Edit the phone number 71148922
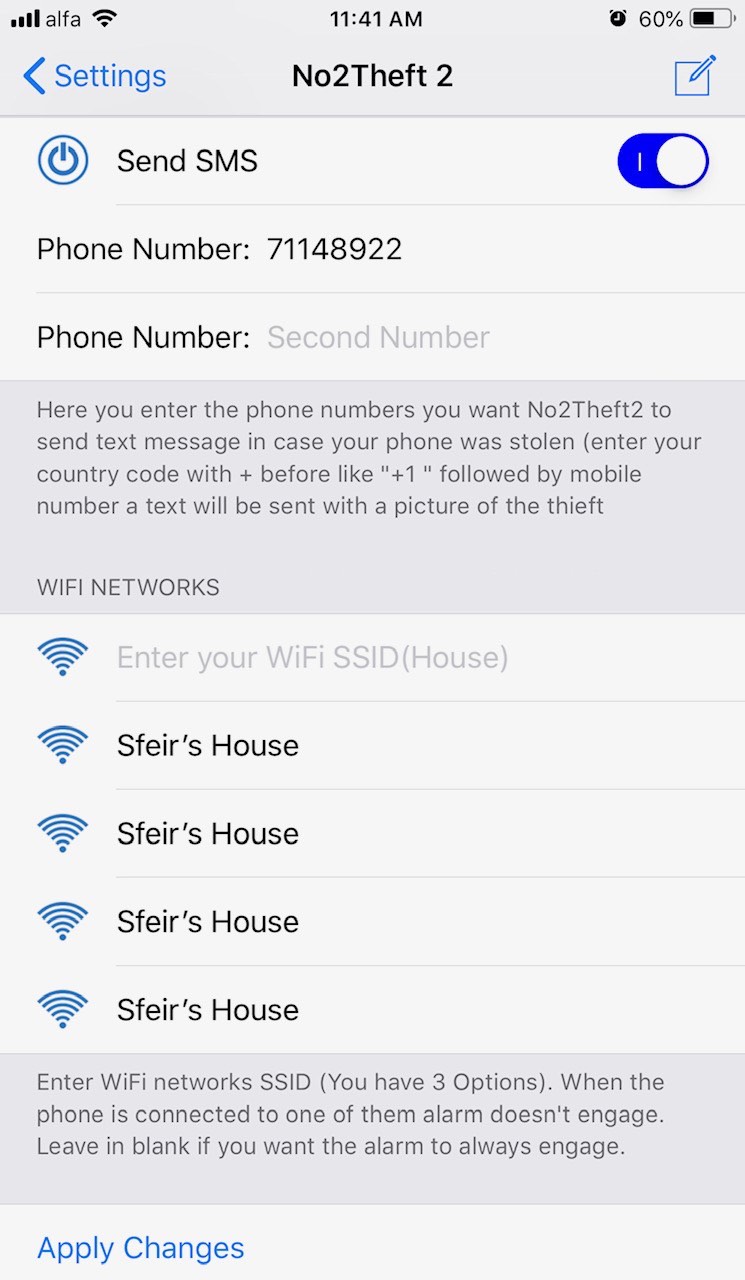This screenshot has height=1280, width=745. pos(335,248)
